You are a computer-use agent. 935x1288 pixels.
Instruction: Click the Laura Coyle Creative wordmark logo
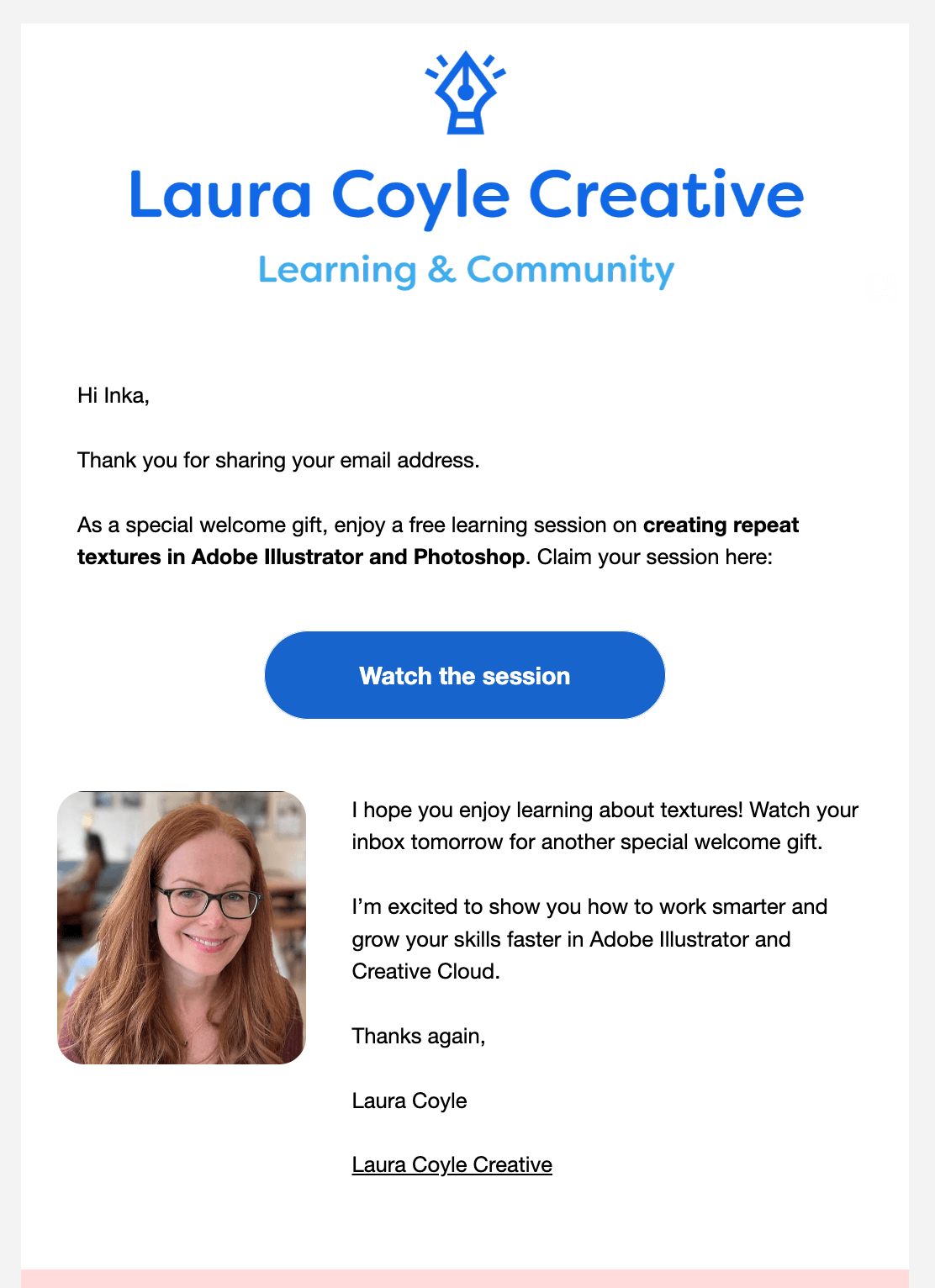click(465, 195)
